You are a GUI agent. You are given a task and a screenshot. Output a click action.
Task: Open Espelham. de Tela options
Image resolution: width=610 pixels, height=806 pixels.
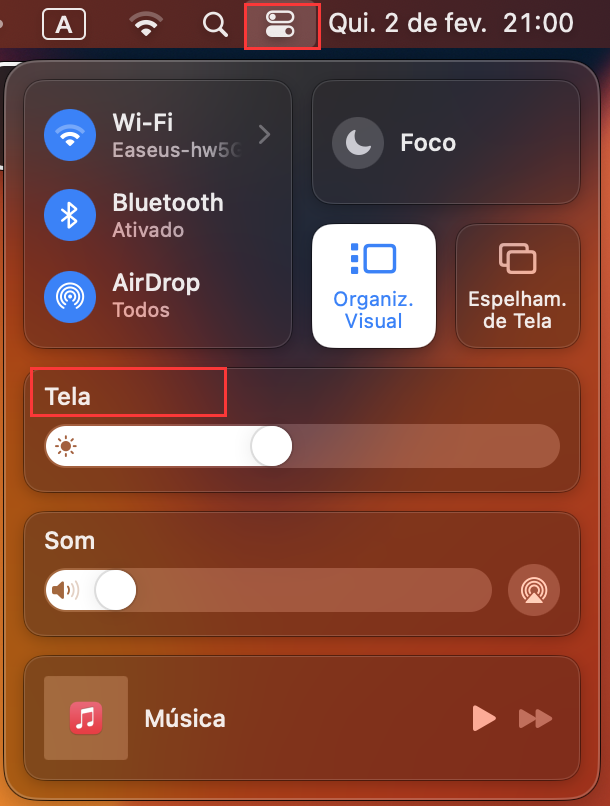pos(518,285)
